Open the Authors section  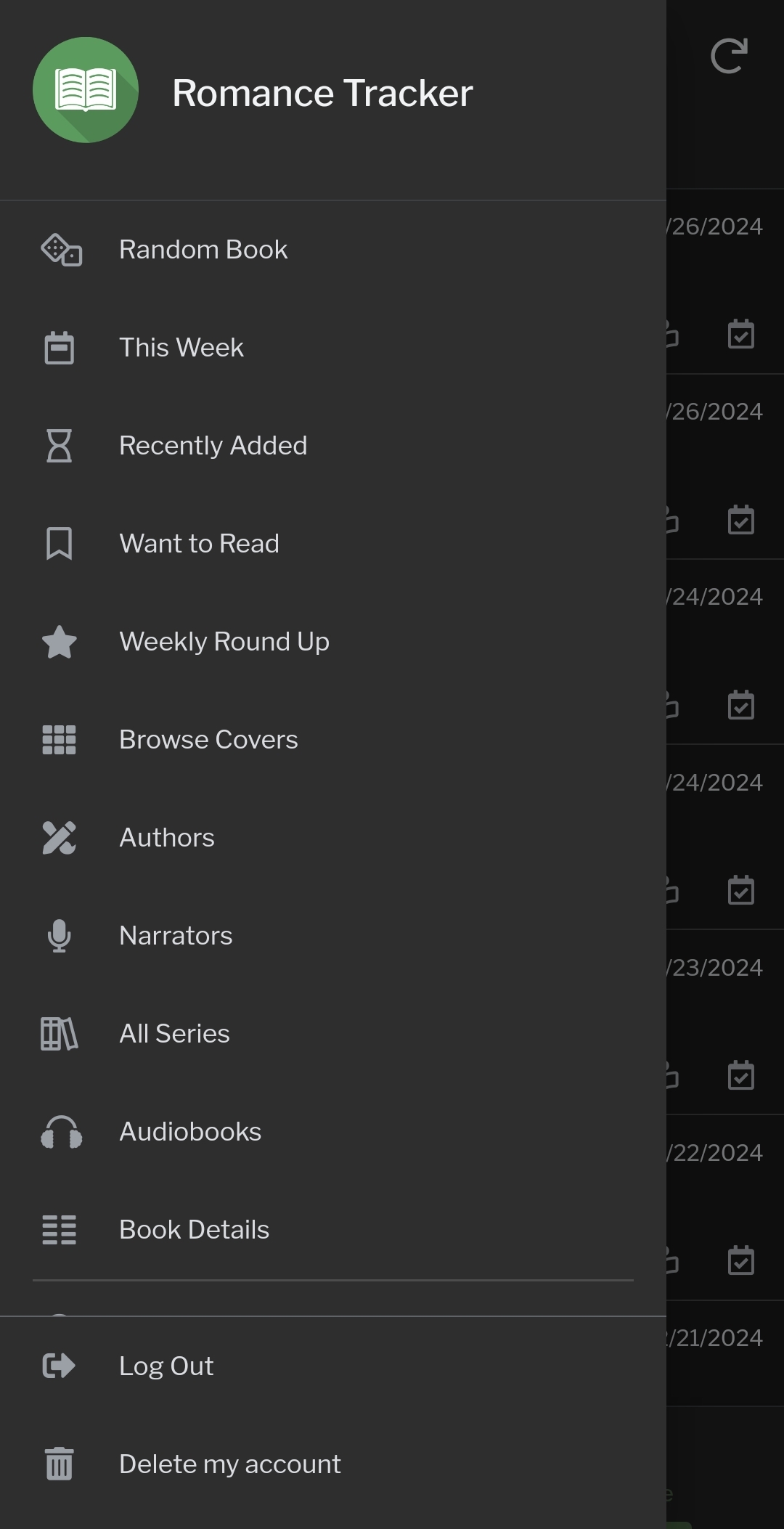pos(333,838)
